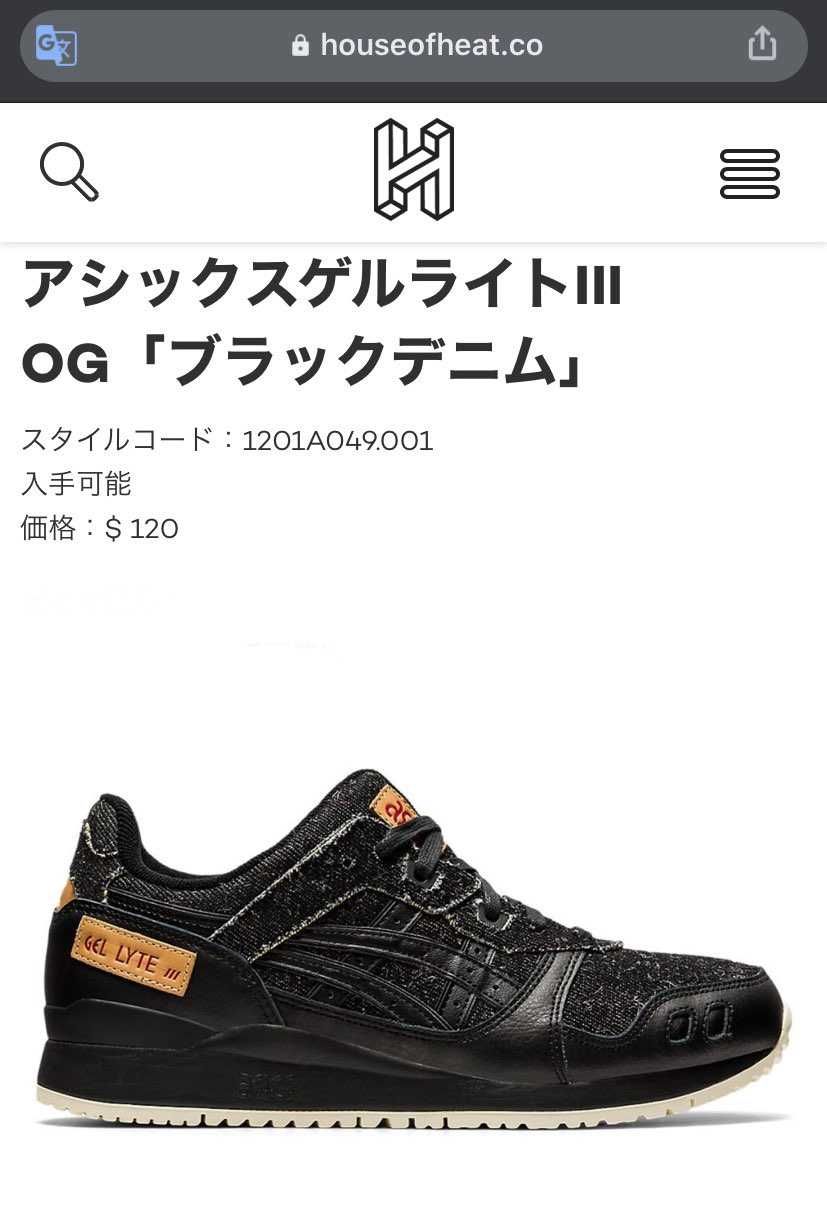Viewport: 827px width, 1231px height.
Task: Open the site search magnifier
Action: (69, 172)
